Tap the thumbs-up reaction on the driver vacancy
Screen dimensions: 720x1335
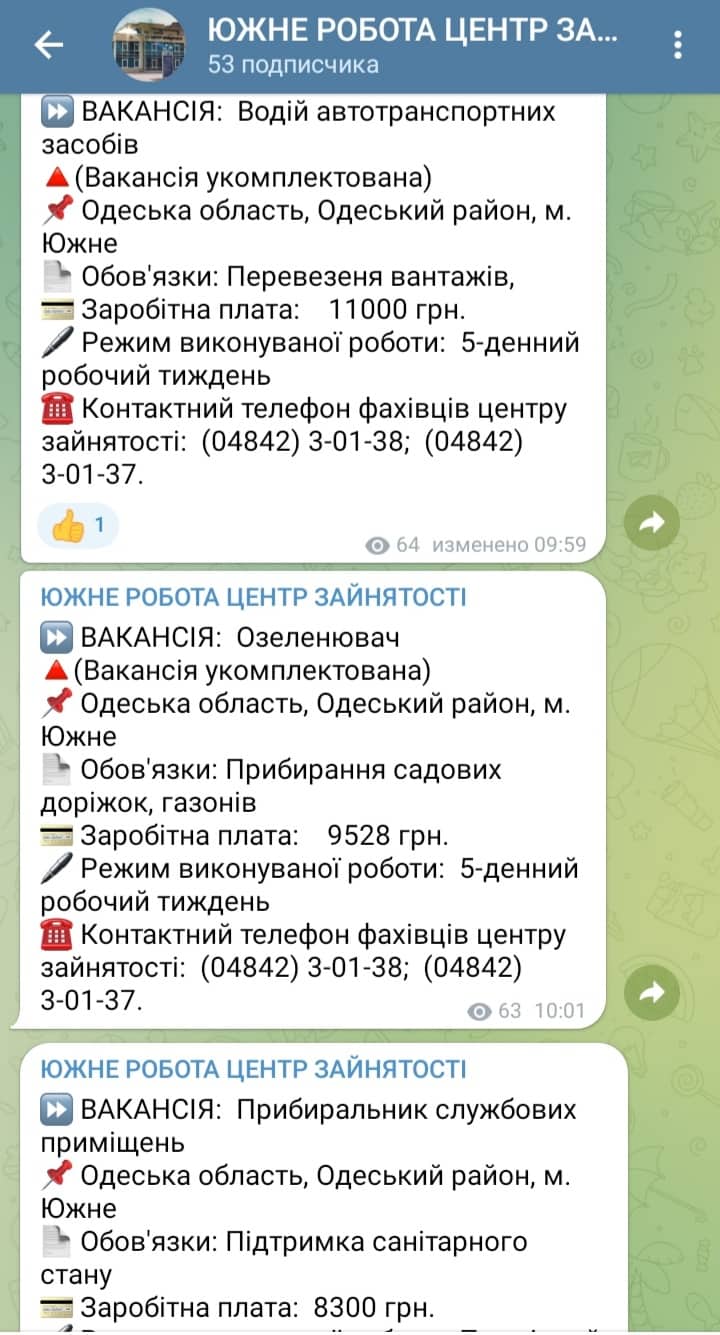click(x=78, y=526)
